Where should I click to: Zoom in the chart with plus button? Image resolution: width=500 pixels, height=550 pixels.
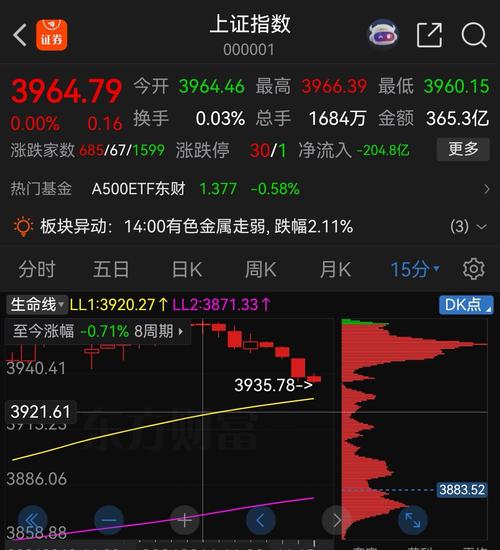185,520
